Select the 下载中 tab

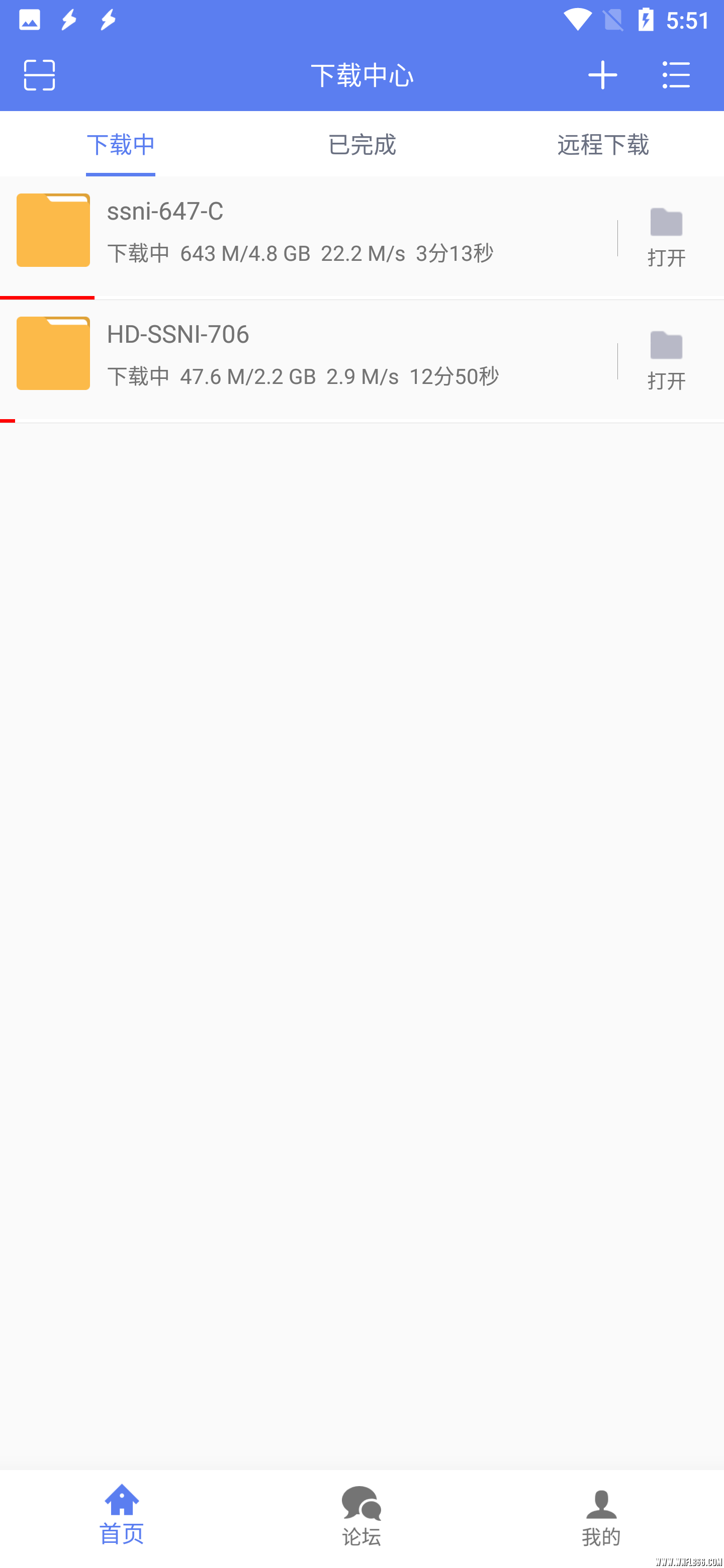121,145
